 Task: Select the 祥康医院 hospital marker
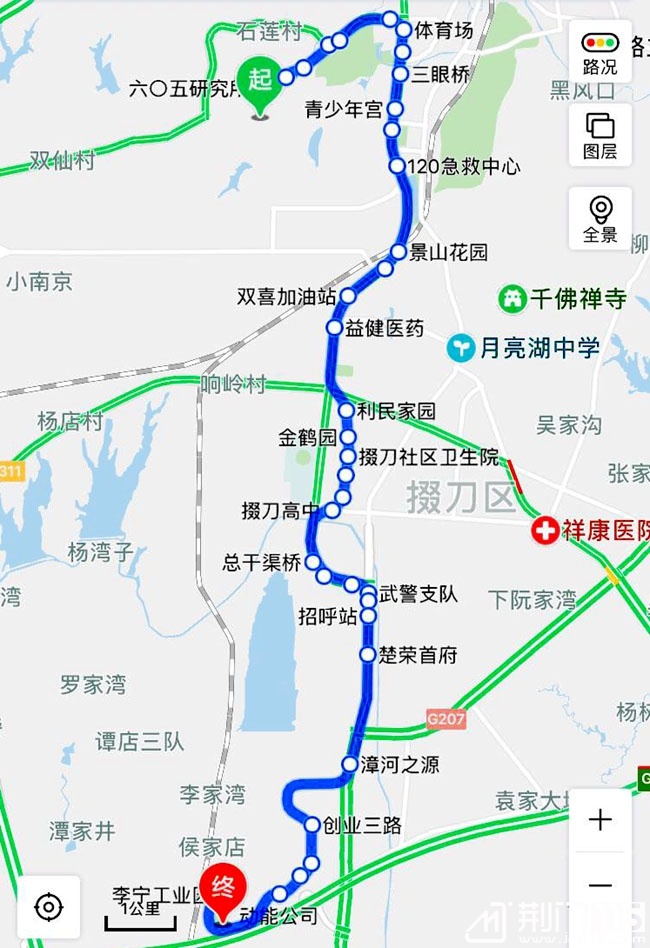click(x=545, y=531)
